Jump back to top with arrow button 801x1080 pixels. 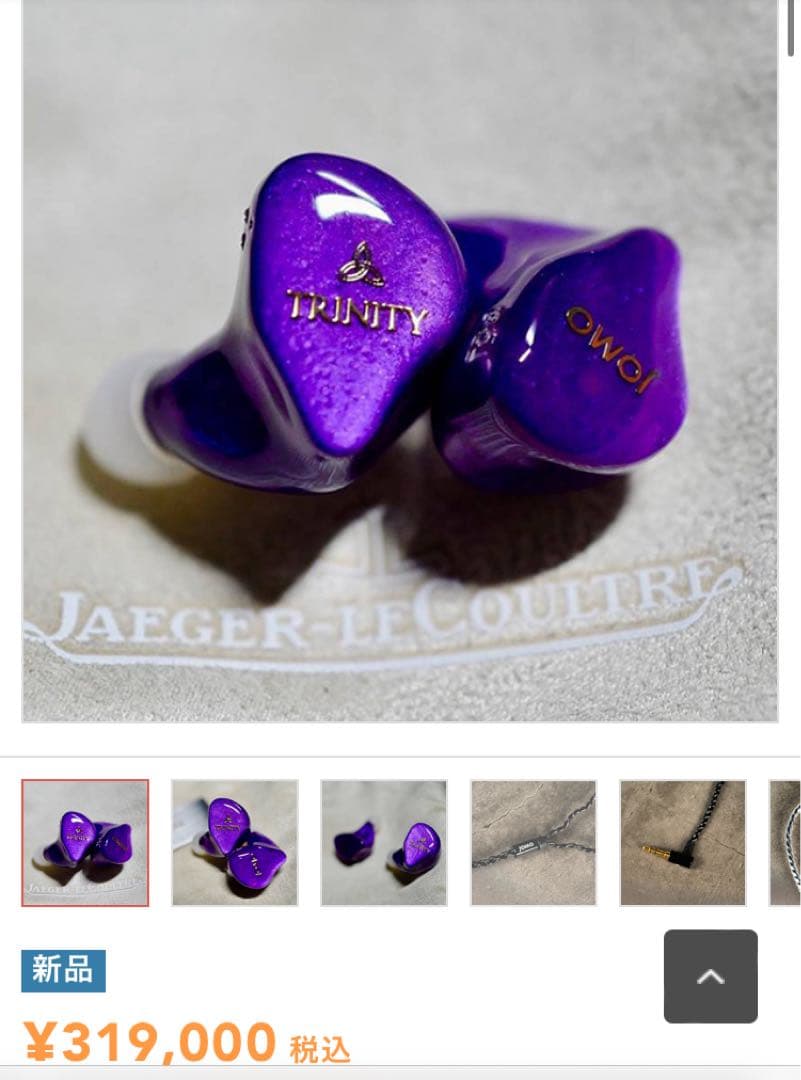(710, 976)
